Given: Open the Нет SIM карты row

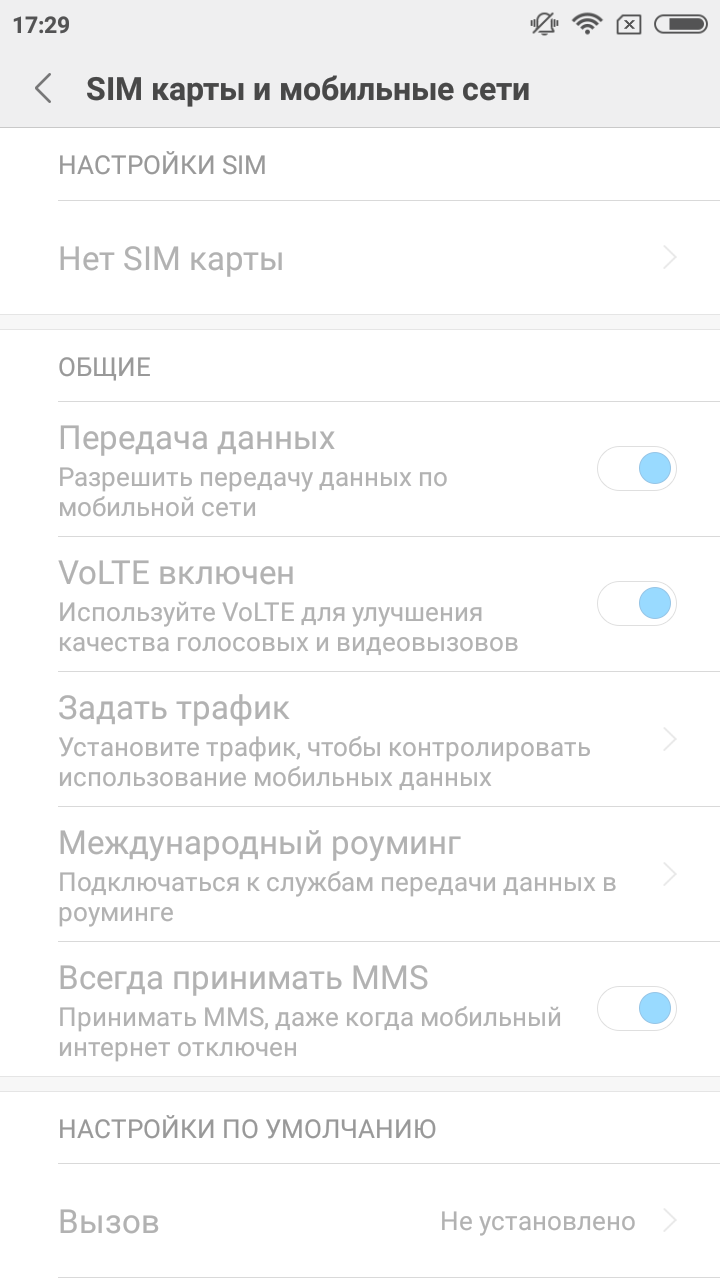Looking at the screenshot, I should tap(360, 259).
